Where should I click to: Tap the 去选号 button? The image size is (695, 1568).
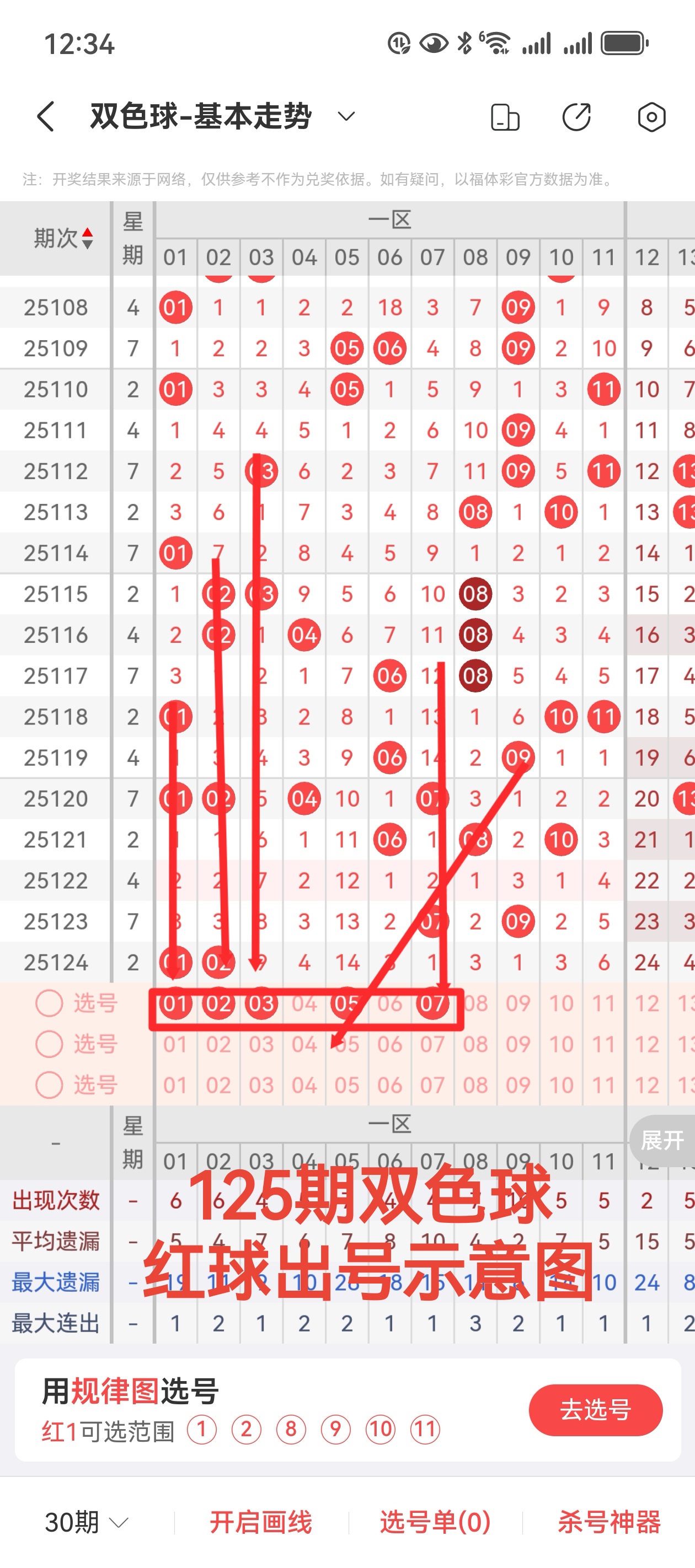click(595, 1409)
